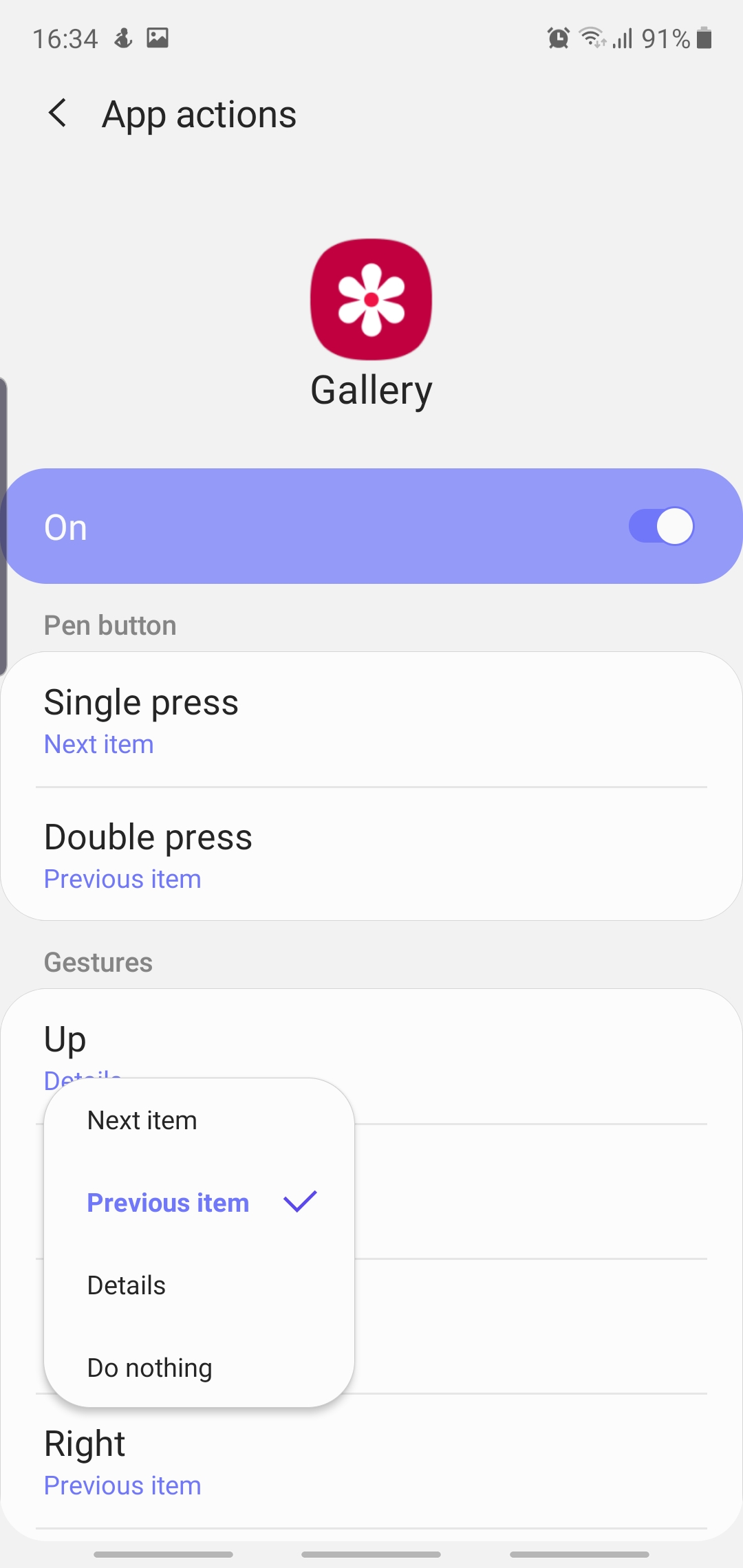Open Single press setting
743x1568 pixels.
pyautogui.click(x=371, y=720)
